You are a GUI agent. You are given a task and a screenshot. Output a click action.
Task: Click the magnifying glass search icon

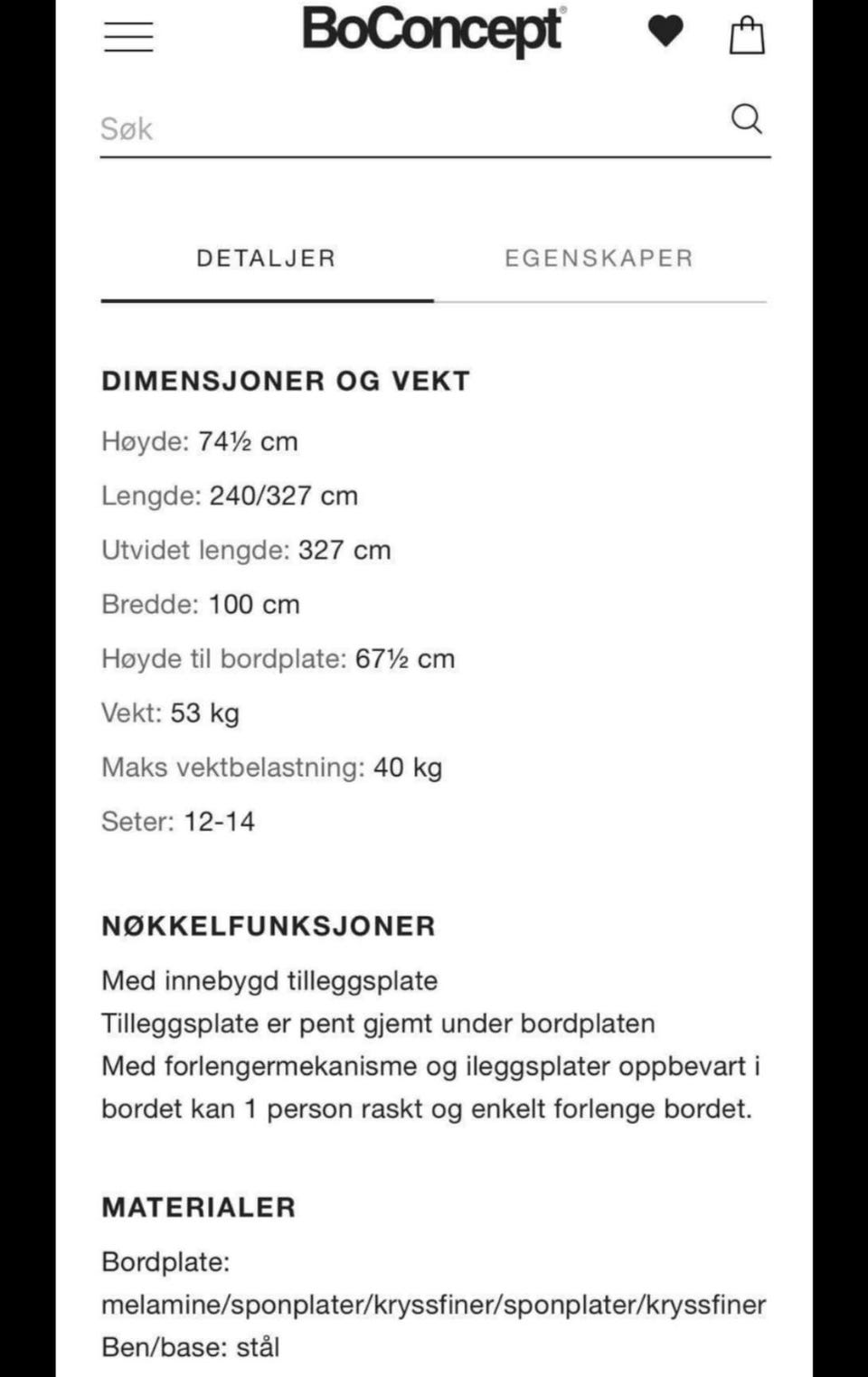[x=747, y=118]
